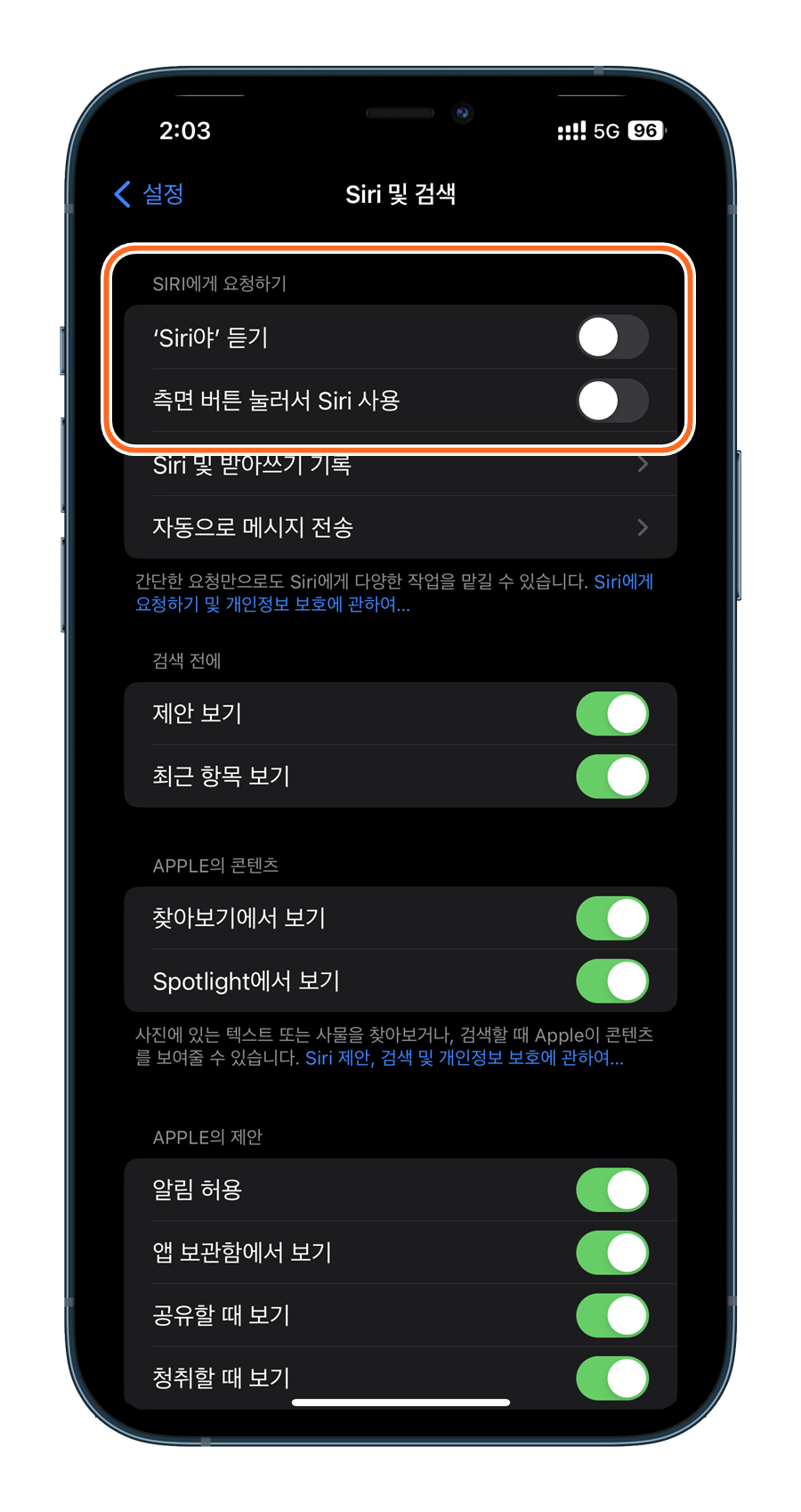801x1512 pixels.
Task: Disable 제안 보기 toggle
Action: click(612, 714)
